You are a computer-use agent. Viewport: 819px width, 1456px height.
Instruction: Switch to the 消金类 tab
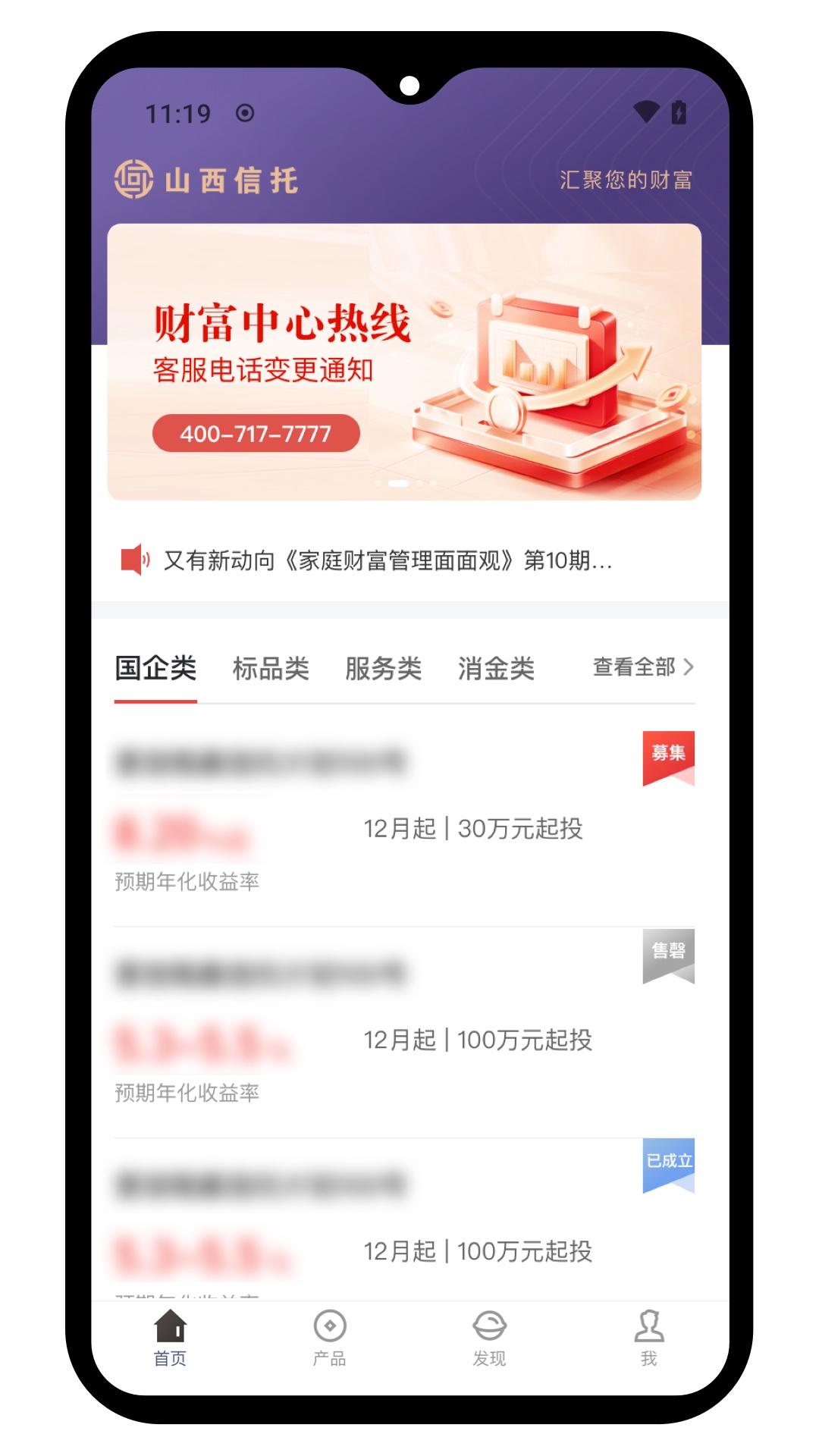[x=496, y=668]
